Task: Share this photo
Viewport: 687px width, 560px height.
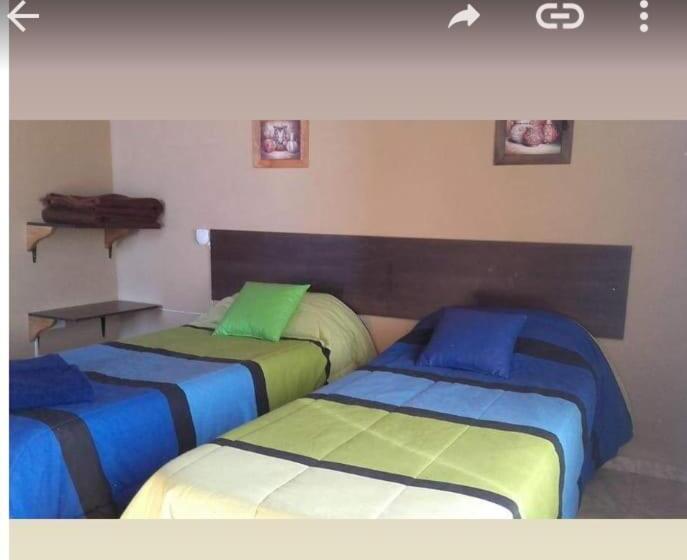Action: pyautogui.click(x=464, y=16)
